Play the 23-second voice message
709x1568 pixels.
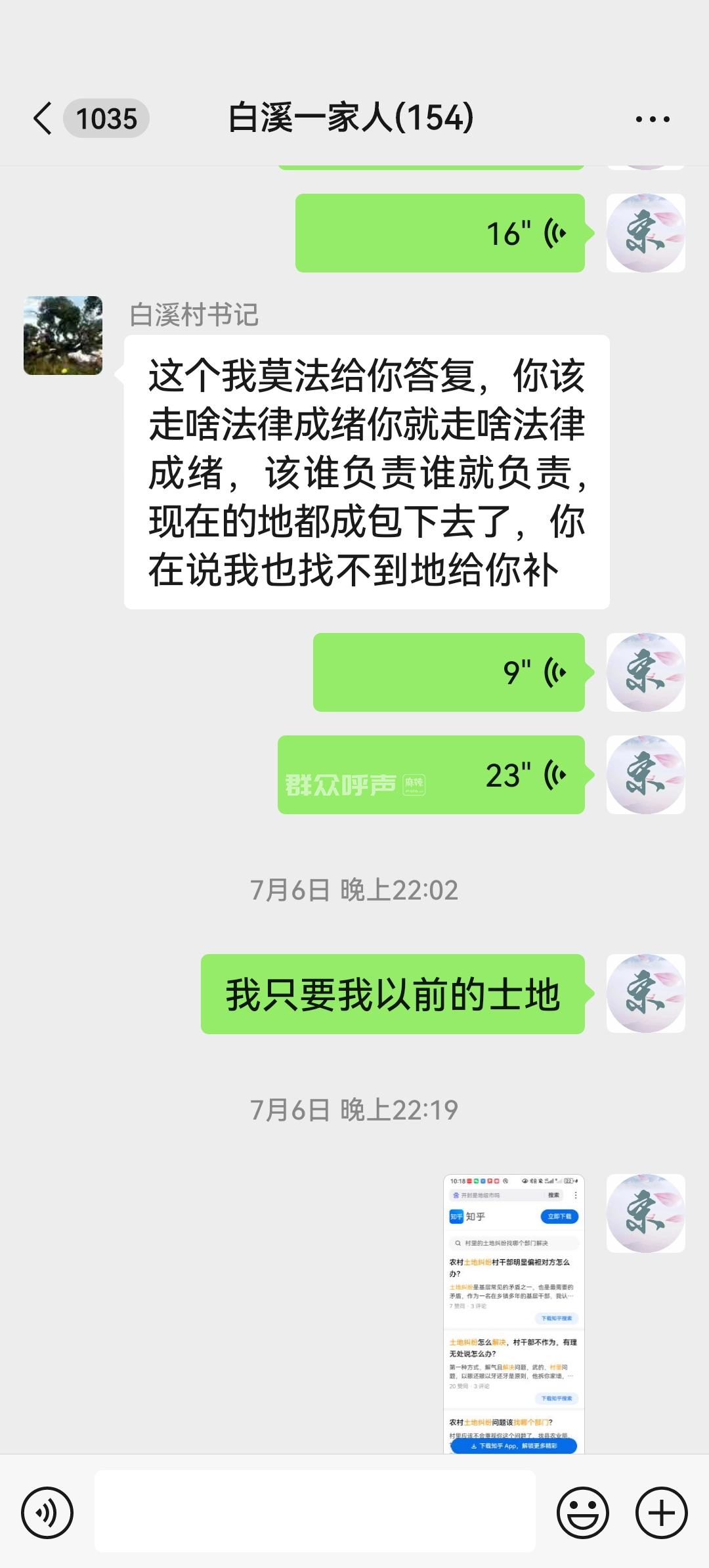coord(431,775)
